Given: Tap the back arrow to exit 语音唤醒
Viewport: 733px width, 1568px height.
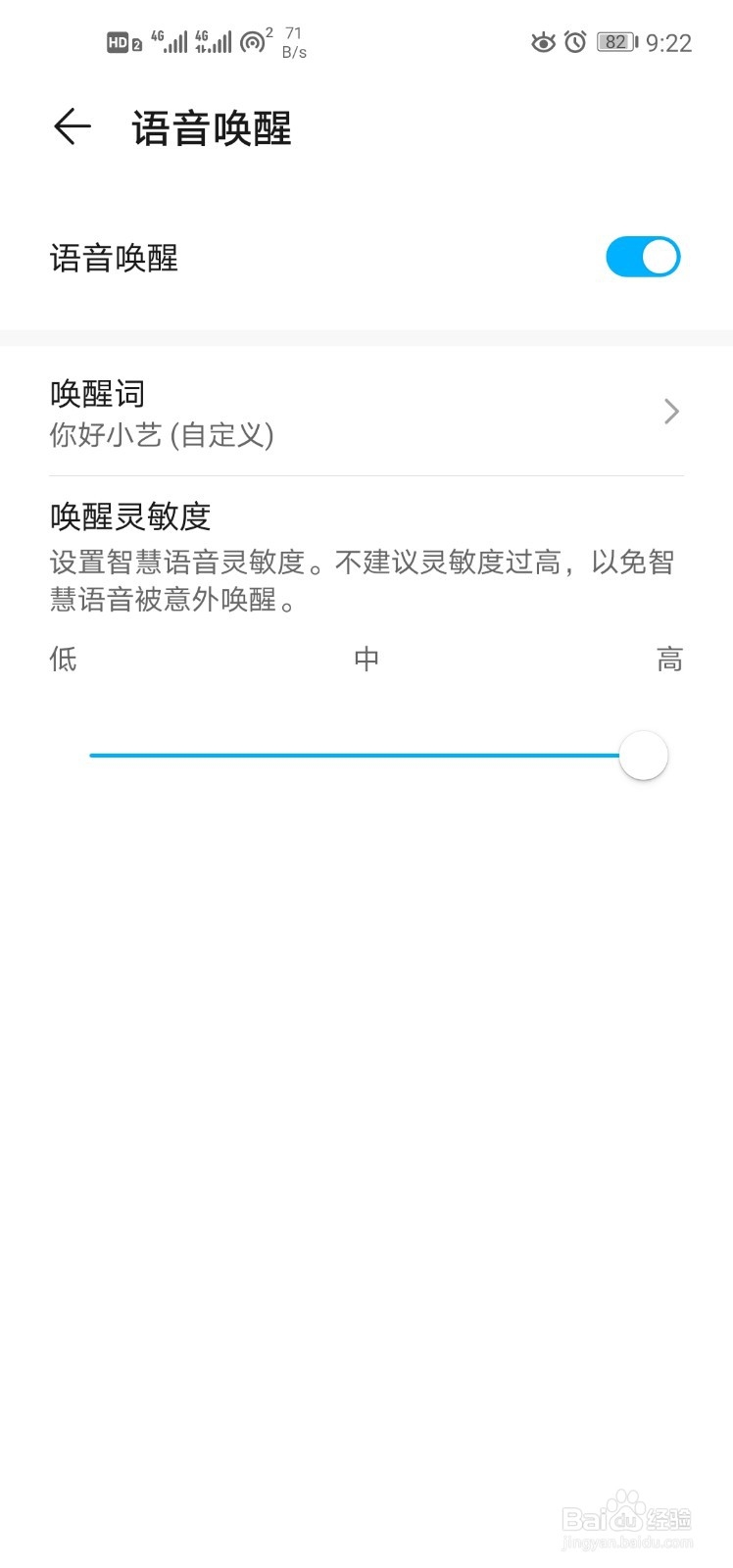Looking at the screenshot, I should (72, 127).
